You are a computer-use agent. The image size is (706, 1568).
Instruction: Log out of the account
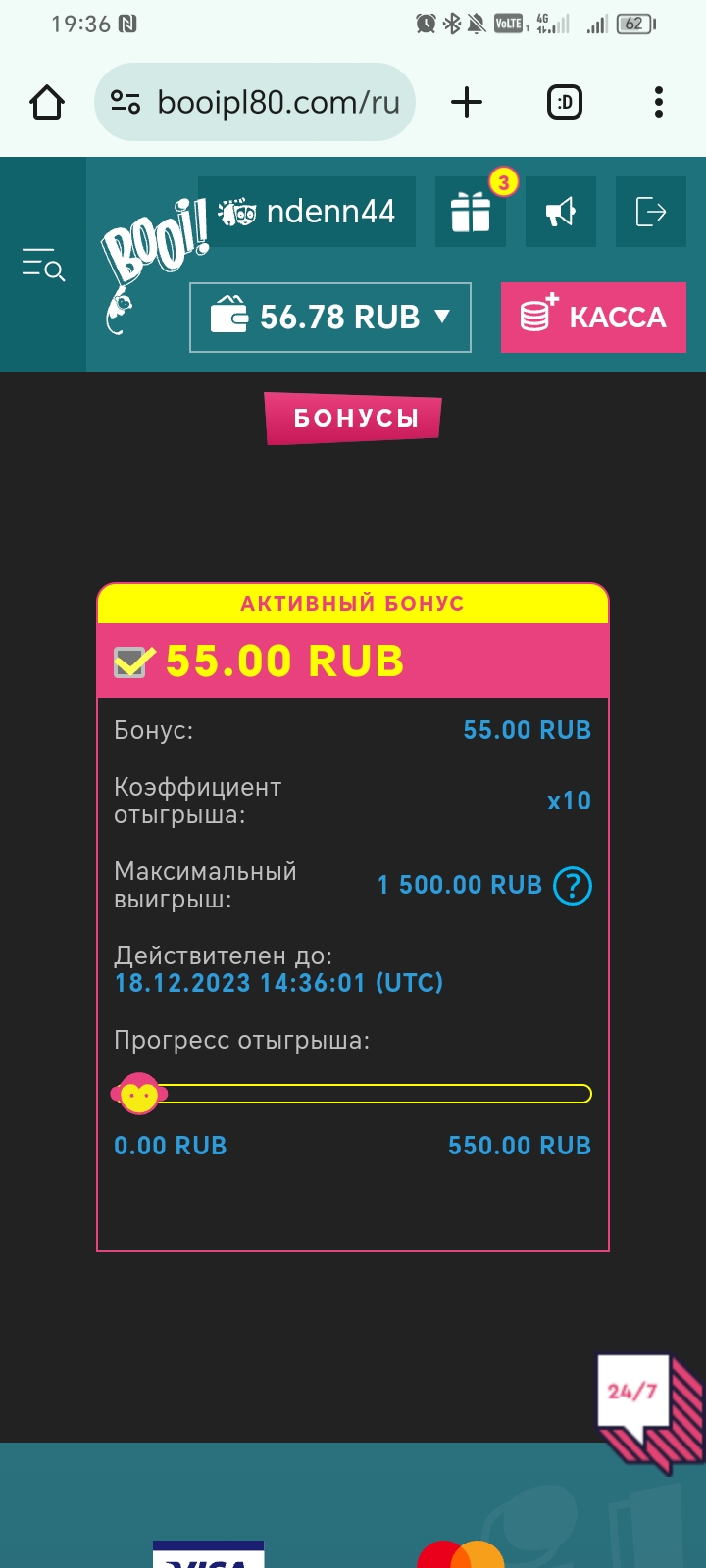click(x=650, y=212)
